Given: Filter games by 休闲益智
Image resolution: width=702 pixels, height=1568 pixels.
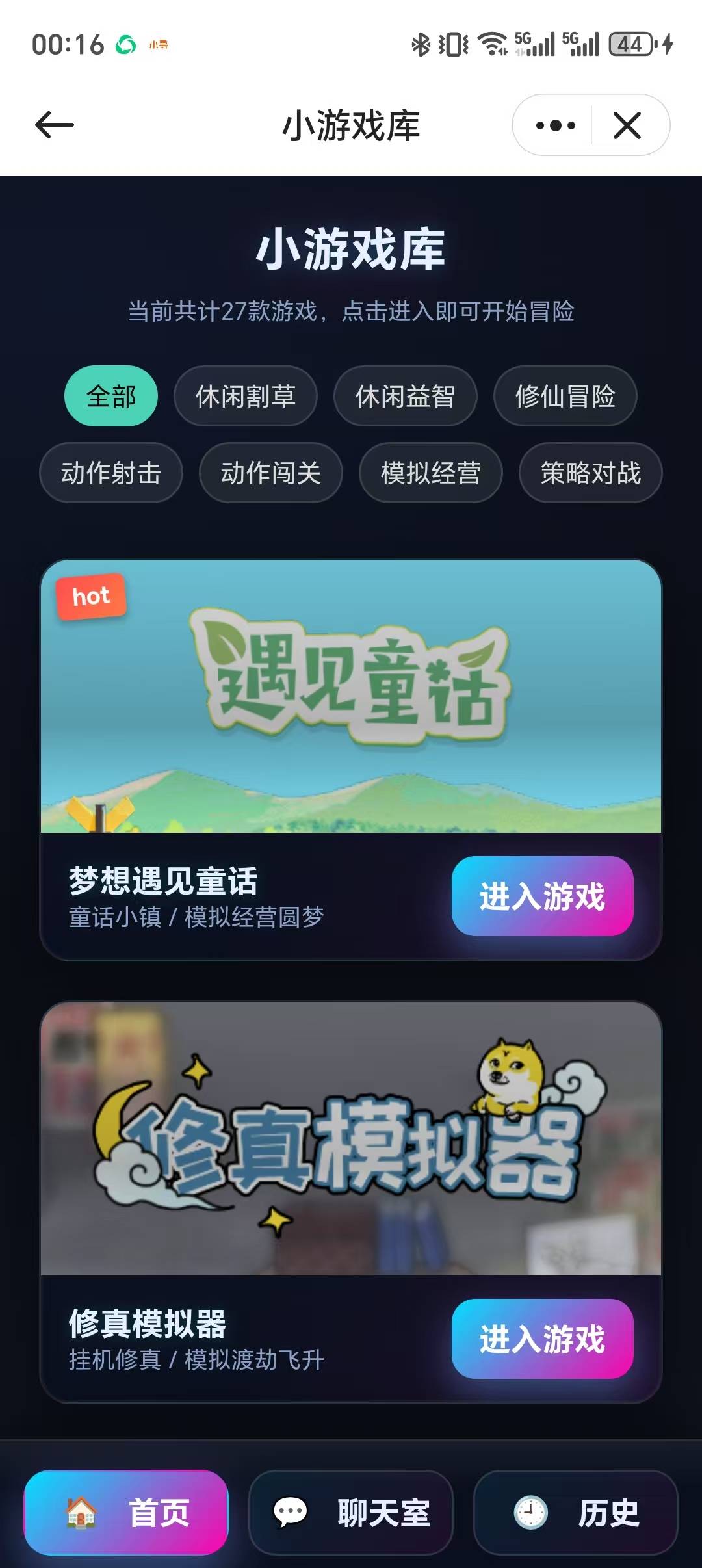Looking at the screenshot, I should 405,396.
